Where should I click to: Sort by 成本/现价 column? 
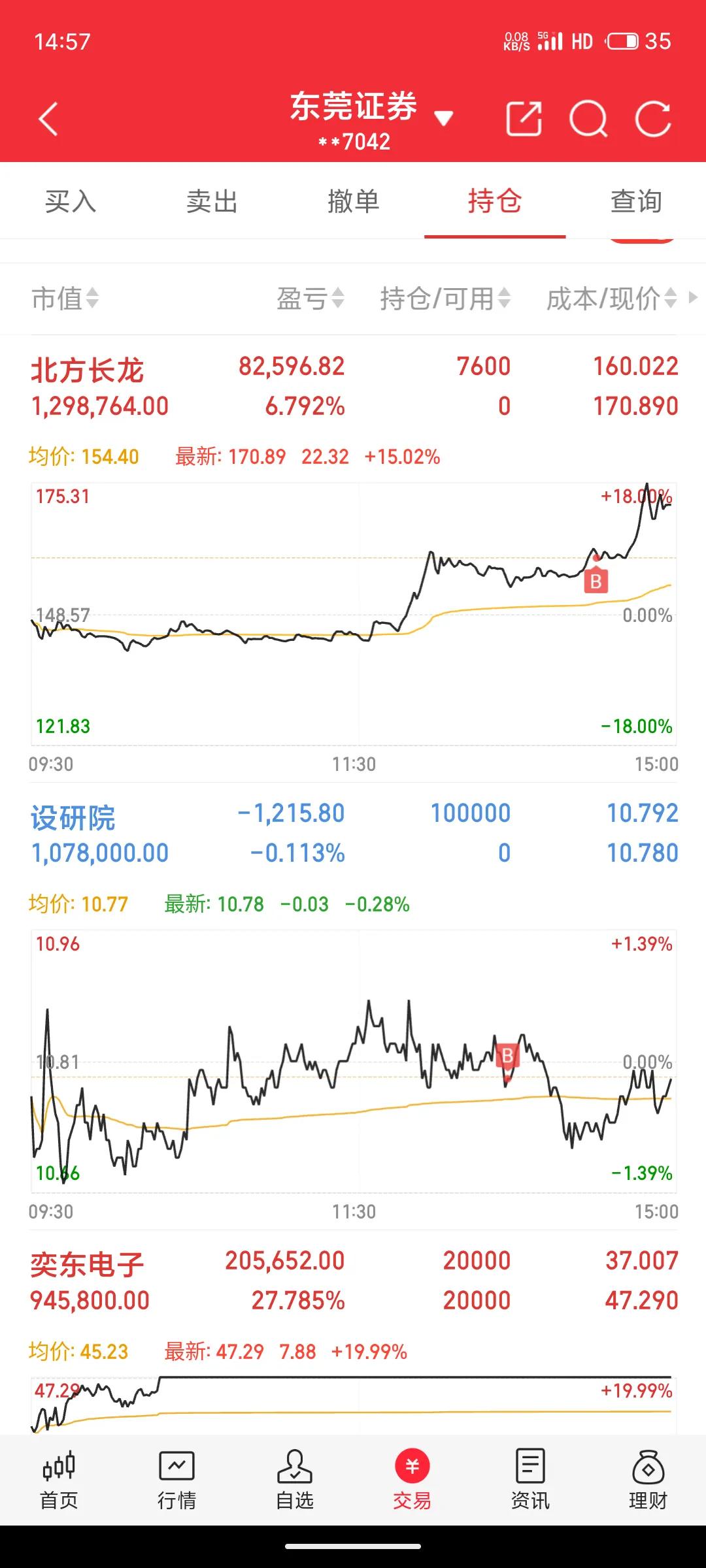[x=612, y=299]
